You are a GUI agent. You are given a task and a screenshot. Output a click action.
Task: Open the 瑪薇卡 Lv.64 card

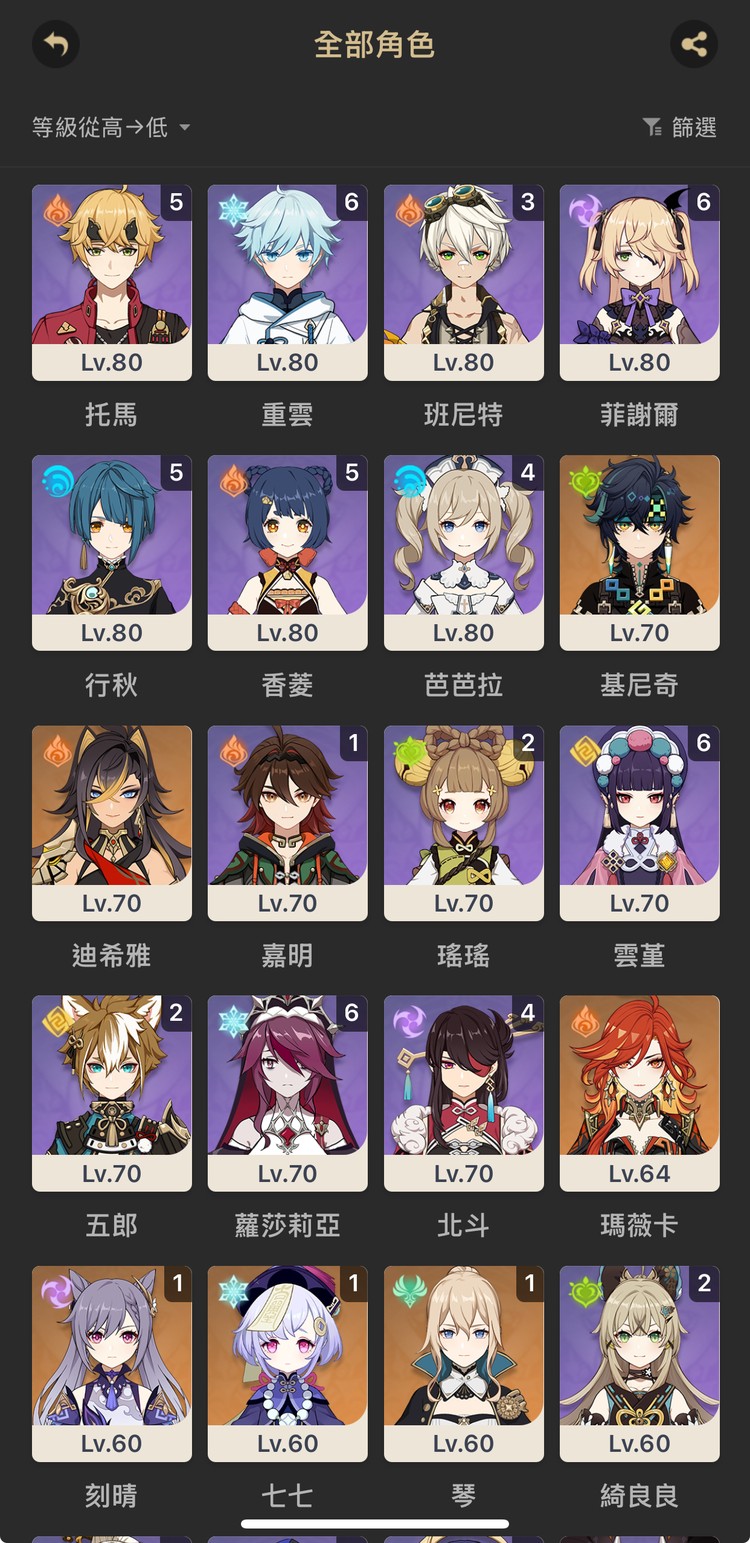click(639, 1092)
